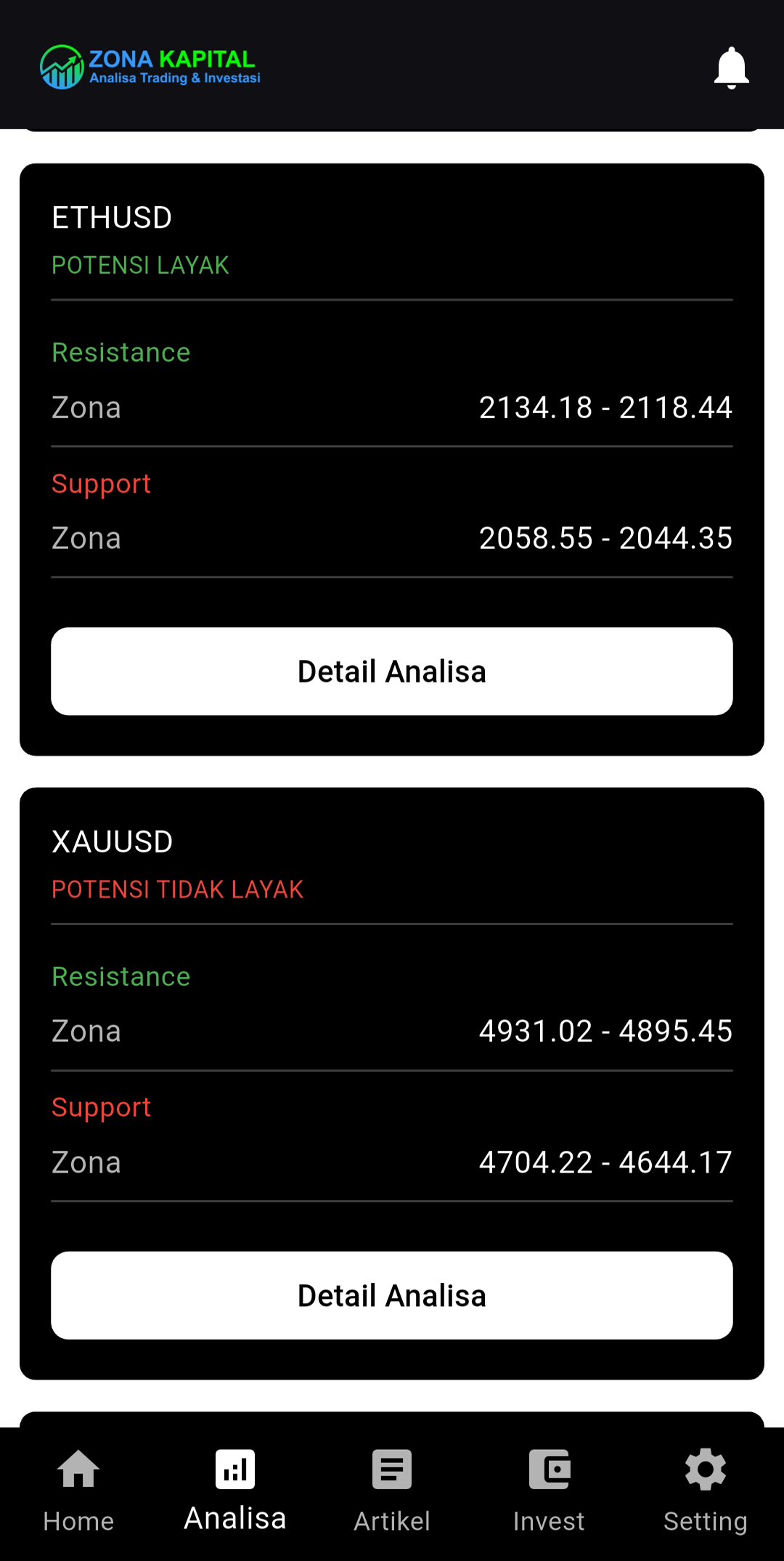Screen dimensions: 784x1561
Task: Open notifications via the bell icon
Action: pyautogui.click(x=731, y=67)
